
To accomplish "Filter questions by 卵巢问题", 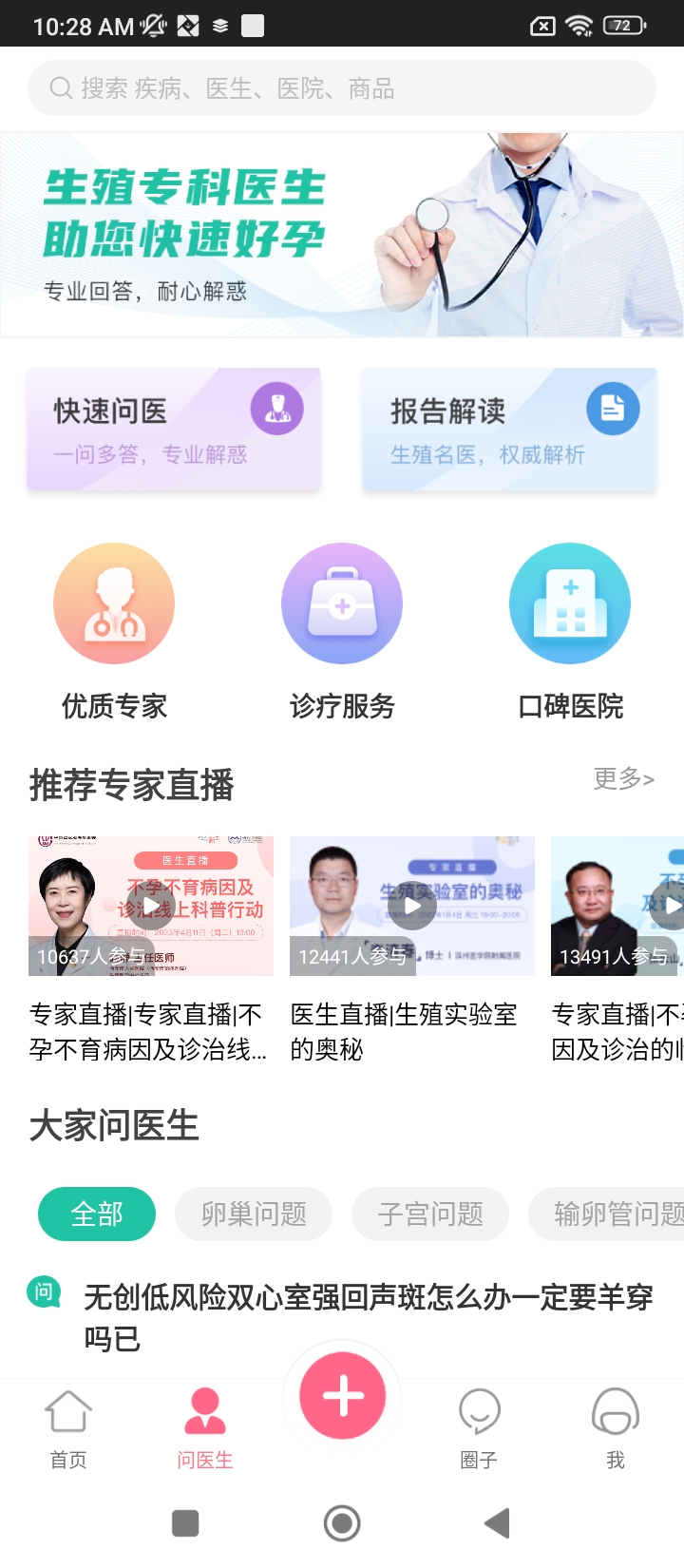I will point(254,1214).
